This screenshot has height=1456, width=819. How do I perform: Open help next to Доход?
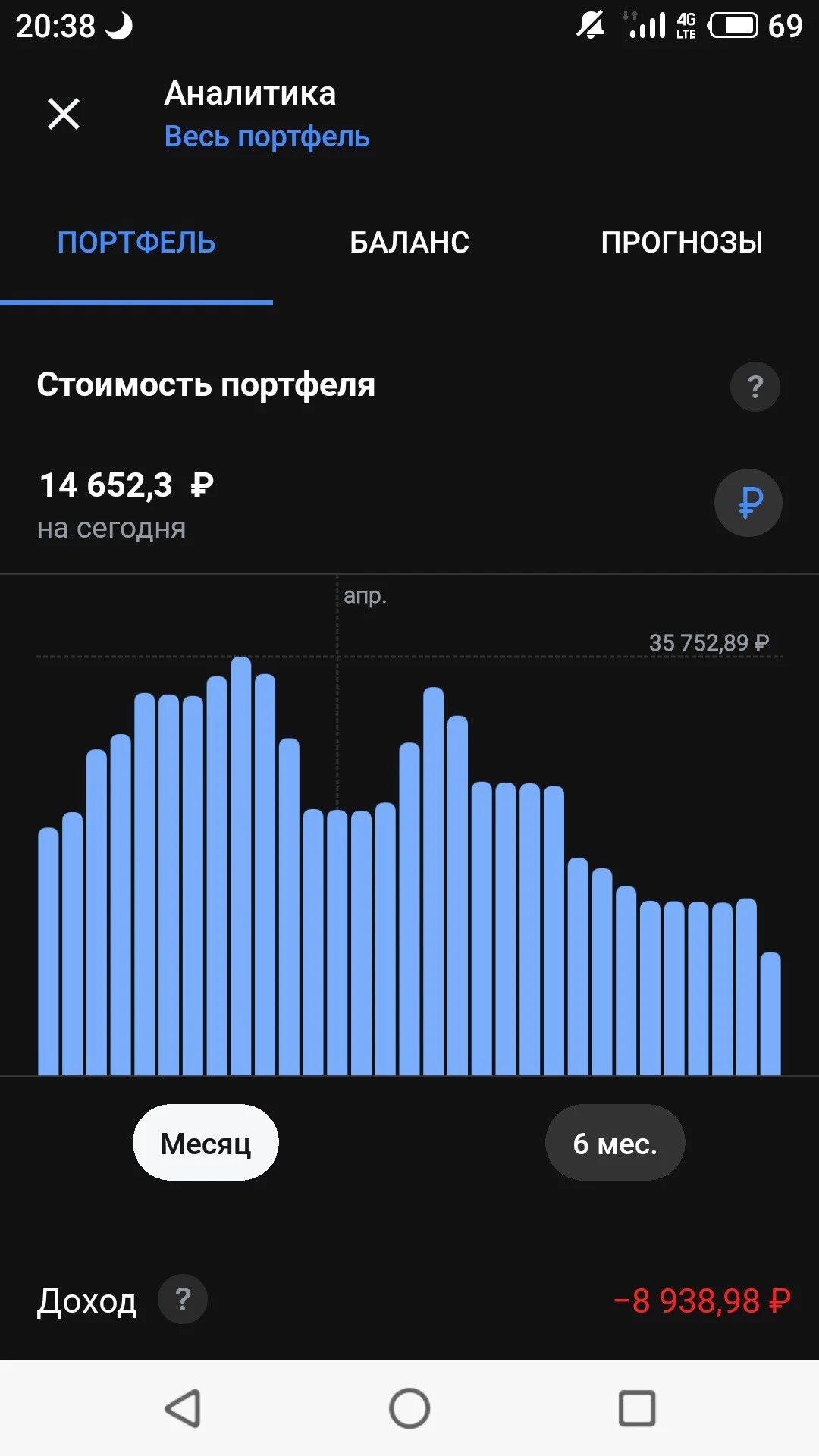point(183,1300)
